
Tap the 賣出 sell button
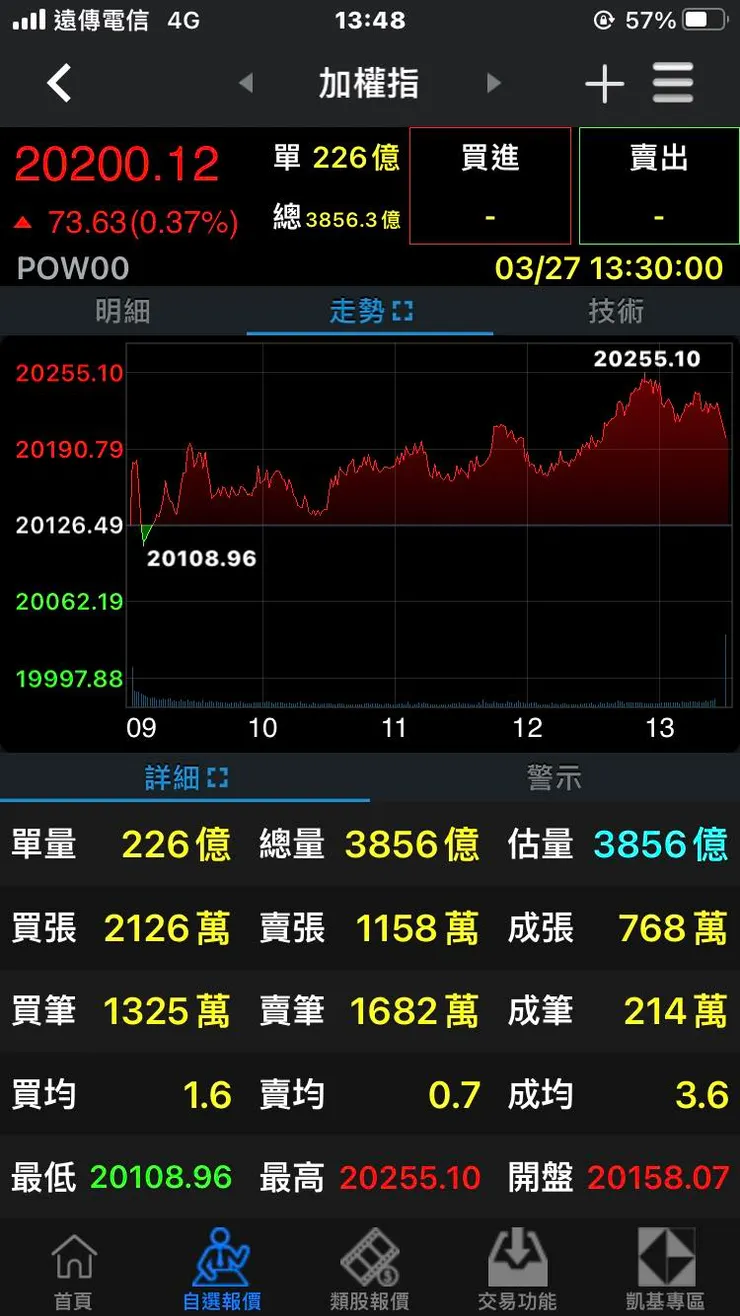[x=659, y=185]
